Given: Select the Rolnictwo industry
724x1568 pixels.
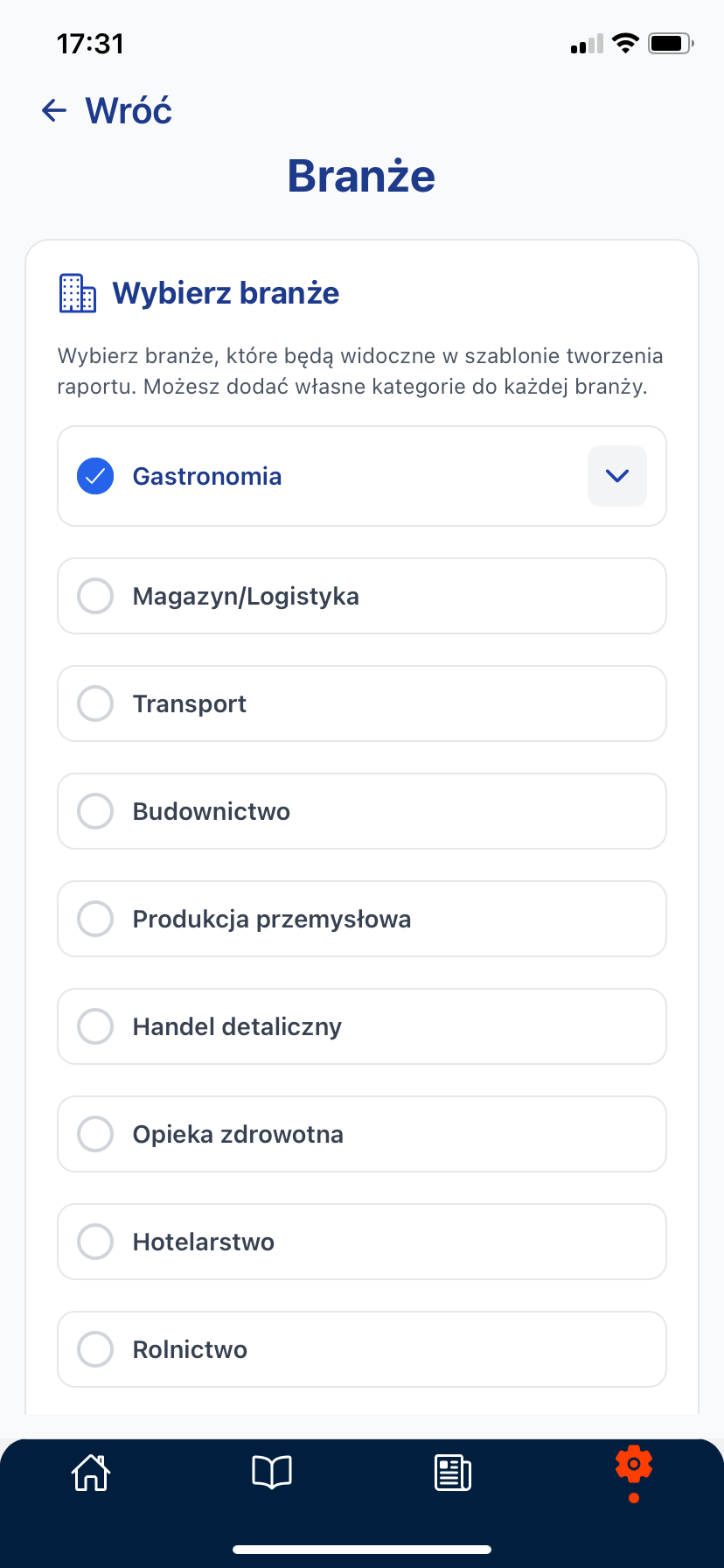Looking at the screenshot, I should (95, 1349).
